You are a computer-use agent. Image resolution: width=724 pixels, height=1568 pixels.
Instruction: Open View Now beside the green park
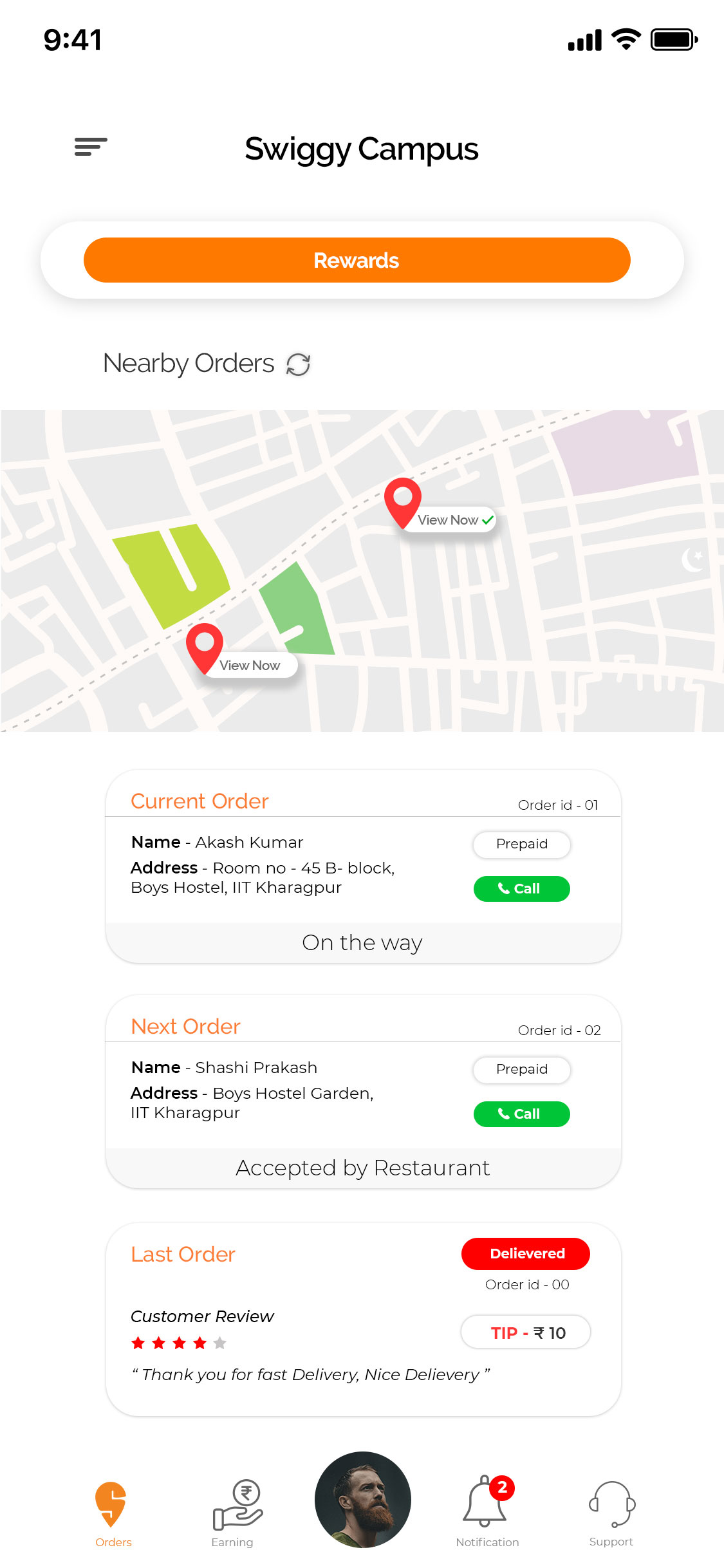[251, 665]
